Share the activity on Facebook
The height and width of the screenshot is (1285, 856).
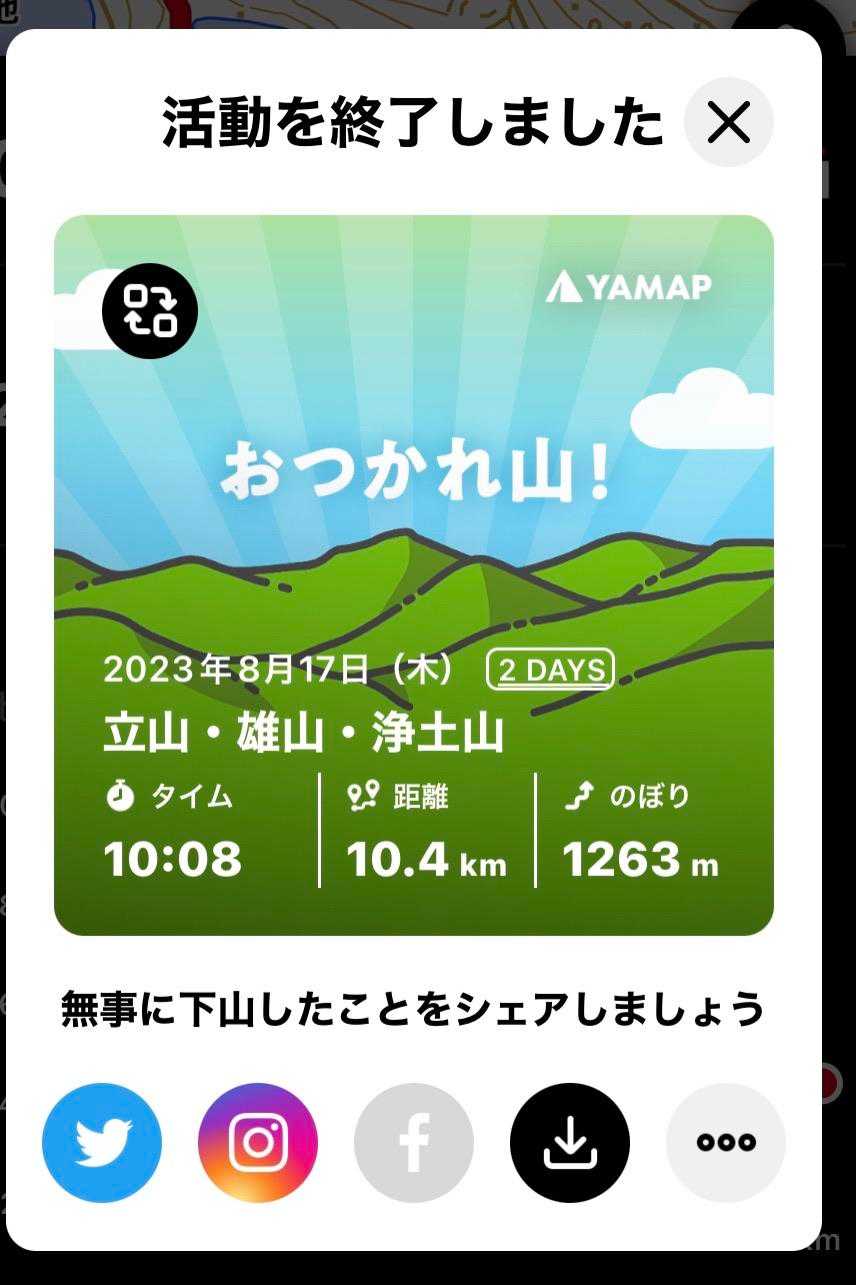pyautogui.click(x=414, y=1142)
